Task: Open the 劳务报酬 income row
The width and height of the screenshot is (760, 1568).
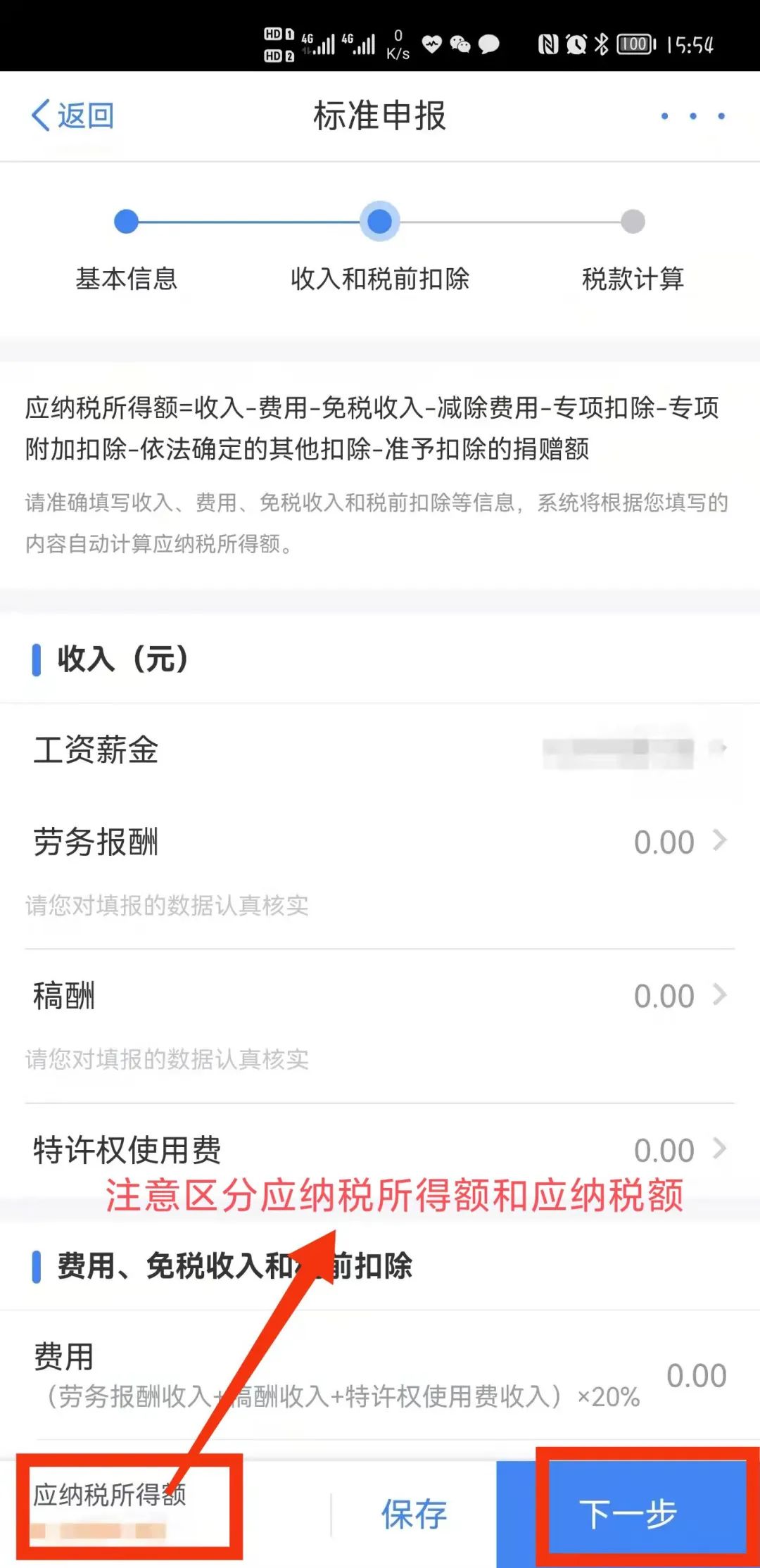Action: point(380,842)
